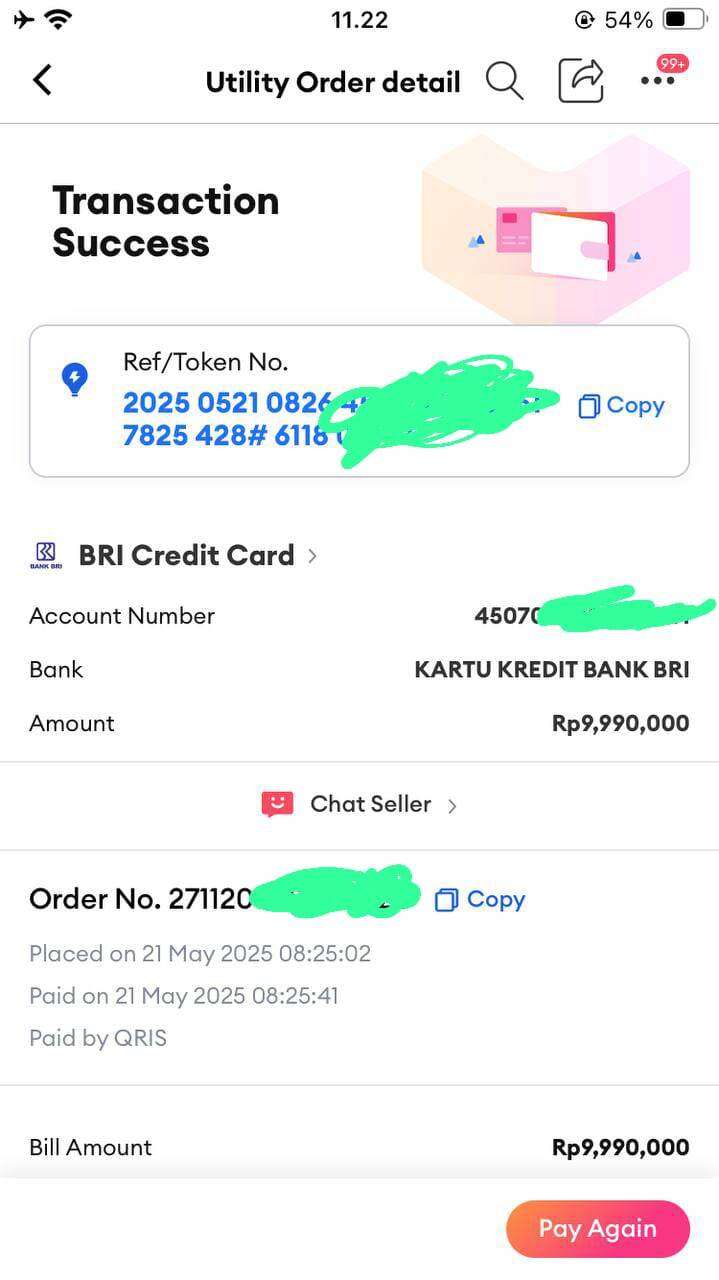The width and height of the screenshot is (719, 1280).
Task: Share this order detail
Action: tap(581, 80)
